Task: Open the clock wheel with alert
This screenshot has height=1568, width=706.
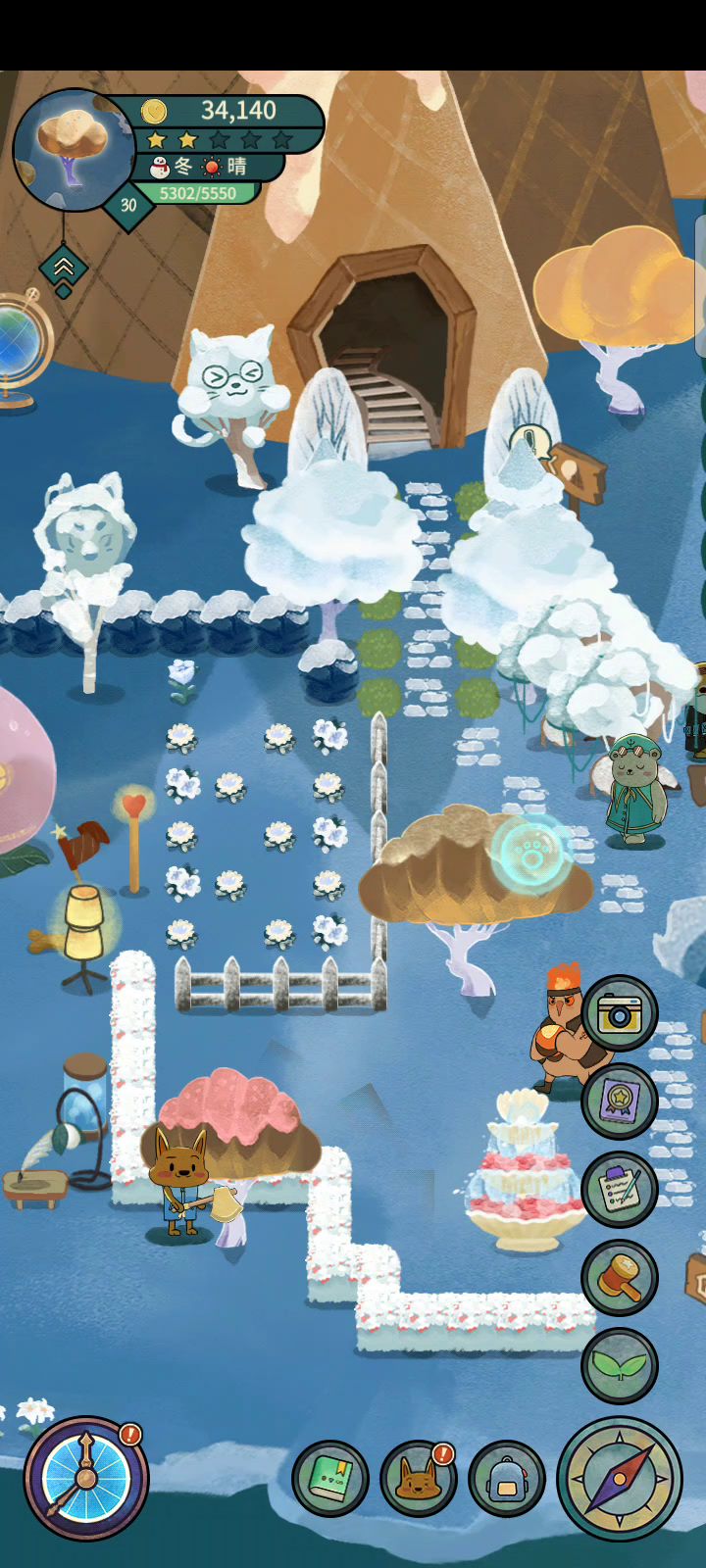Action: 86,1478
